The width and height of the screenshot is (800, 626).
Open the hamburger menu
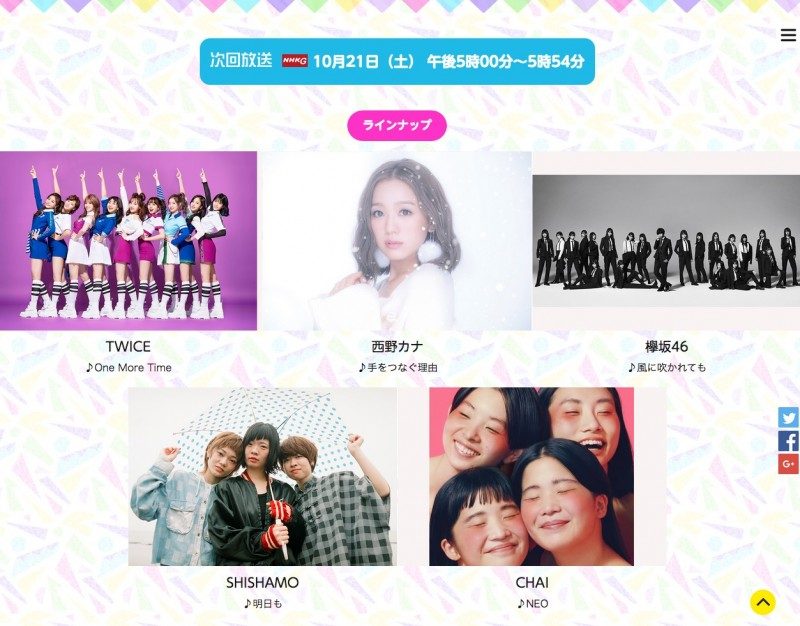click(788, 35)
